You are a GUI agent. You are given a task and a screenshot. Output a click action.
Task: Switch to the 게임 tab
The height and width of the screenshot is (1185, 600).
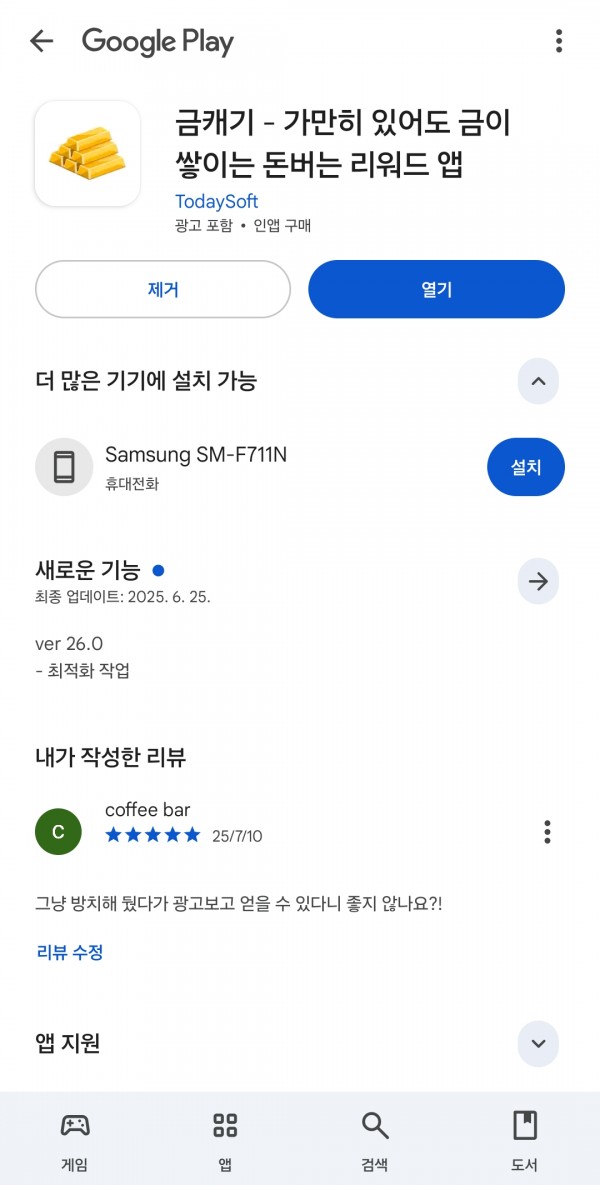point(75,1140)
